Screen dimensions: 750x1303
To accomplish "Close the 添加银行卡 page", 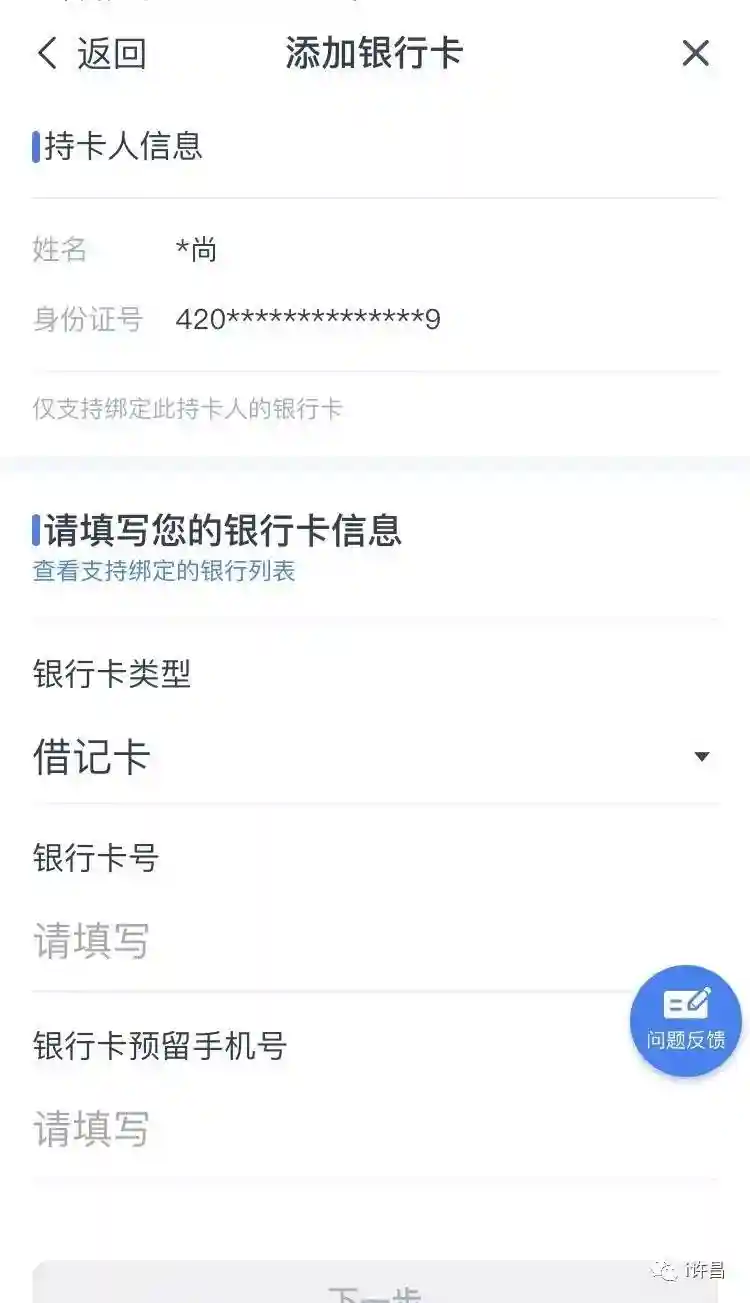I will [x=695, y=54].
